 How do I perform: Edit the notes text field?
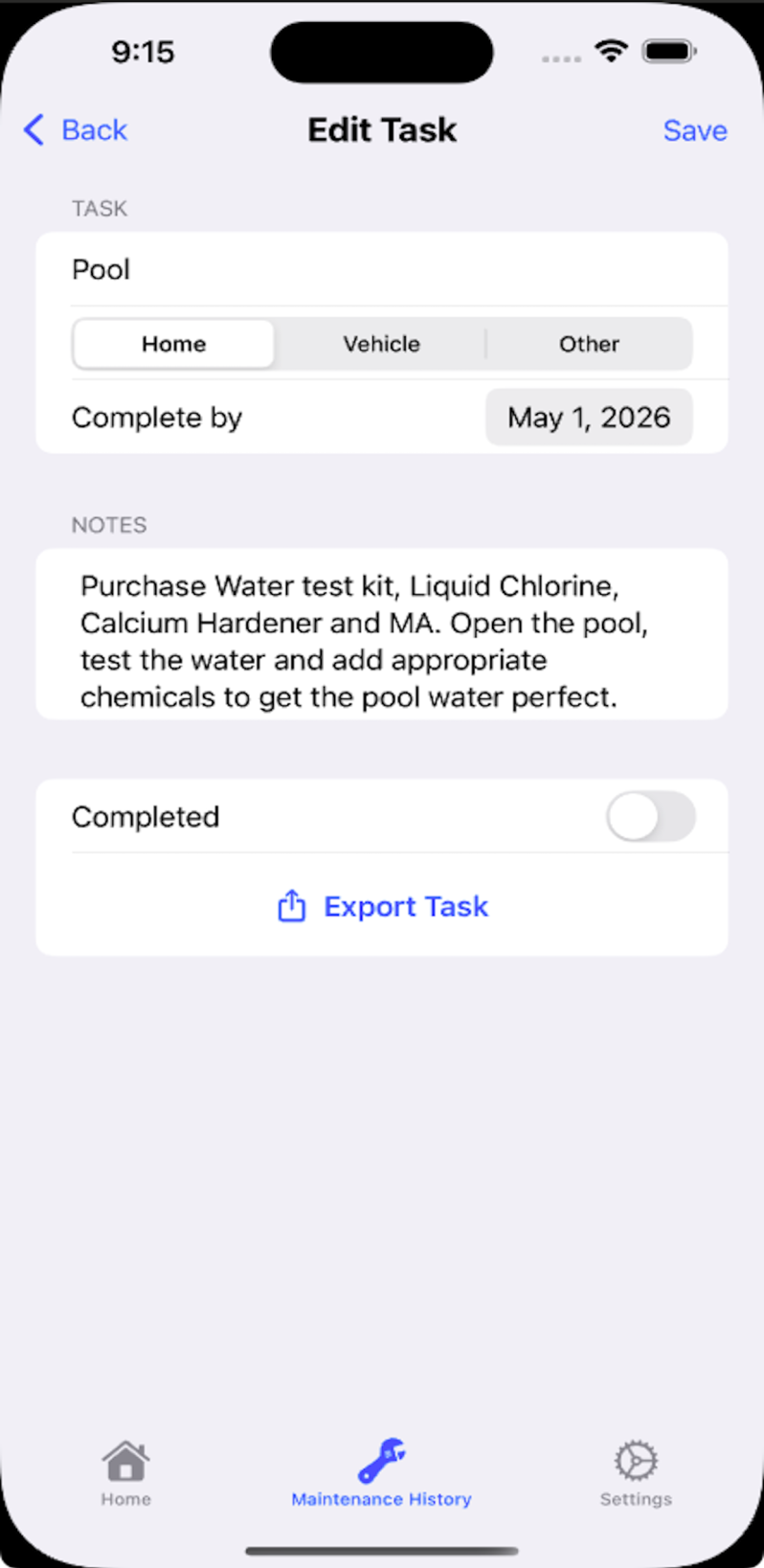pyautogui.click(x=381, y=640)
